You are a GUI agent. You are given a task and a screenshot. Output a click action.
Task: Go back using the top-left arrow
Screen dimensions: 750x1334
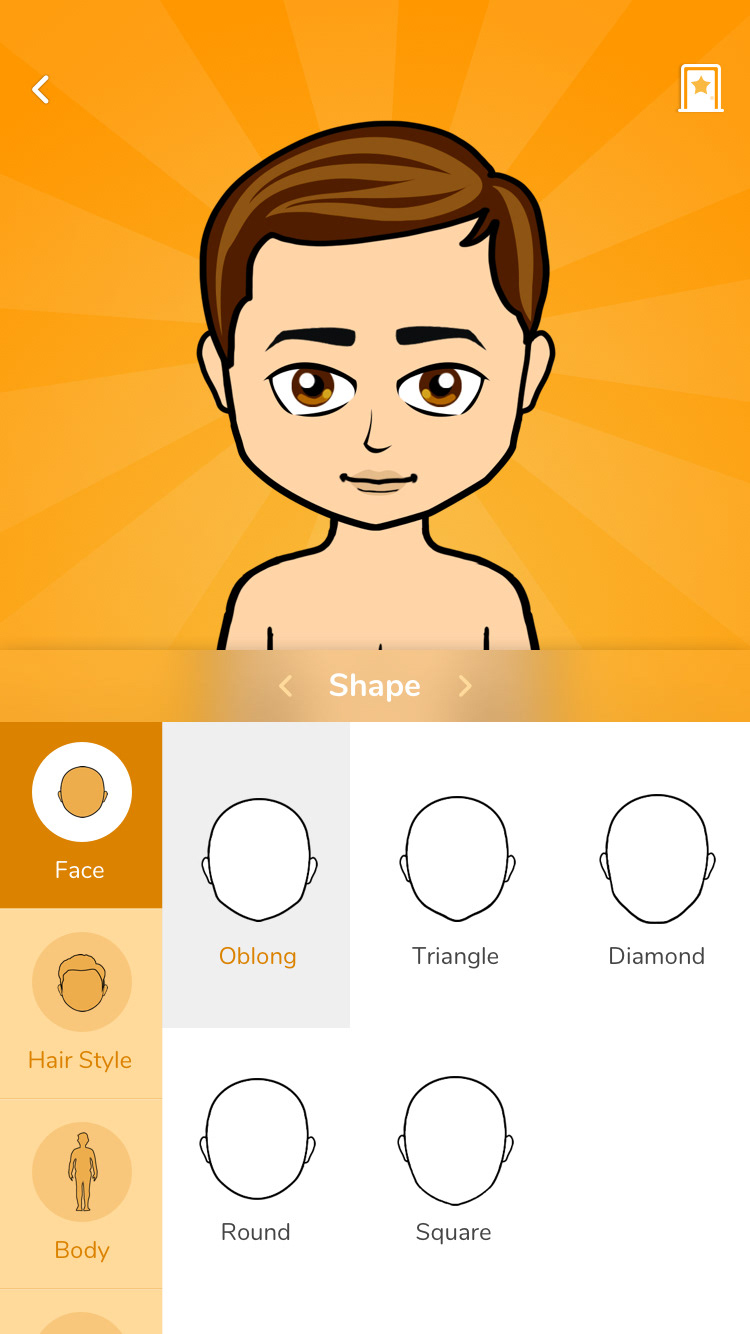[40, 90]
